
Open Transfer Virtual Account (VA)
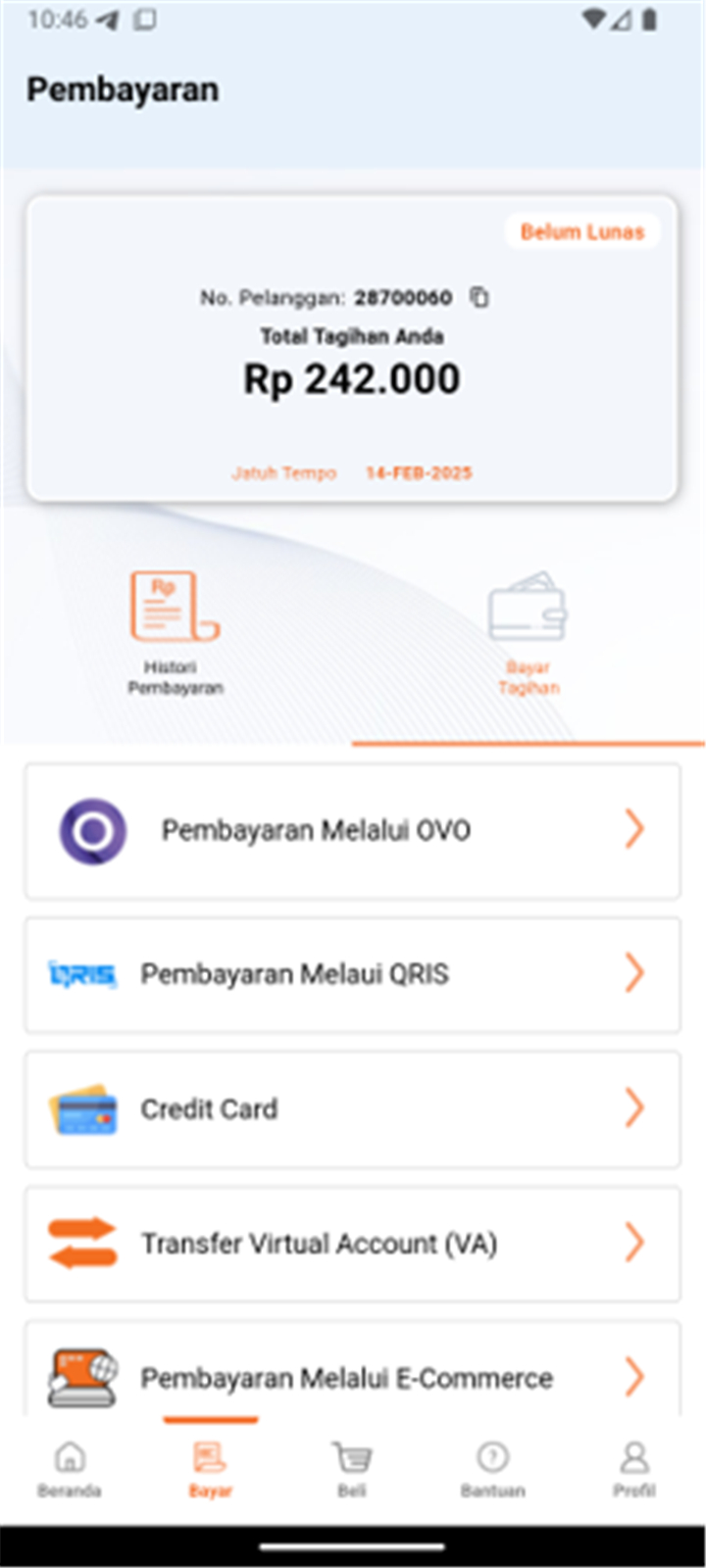352,1244
